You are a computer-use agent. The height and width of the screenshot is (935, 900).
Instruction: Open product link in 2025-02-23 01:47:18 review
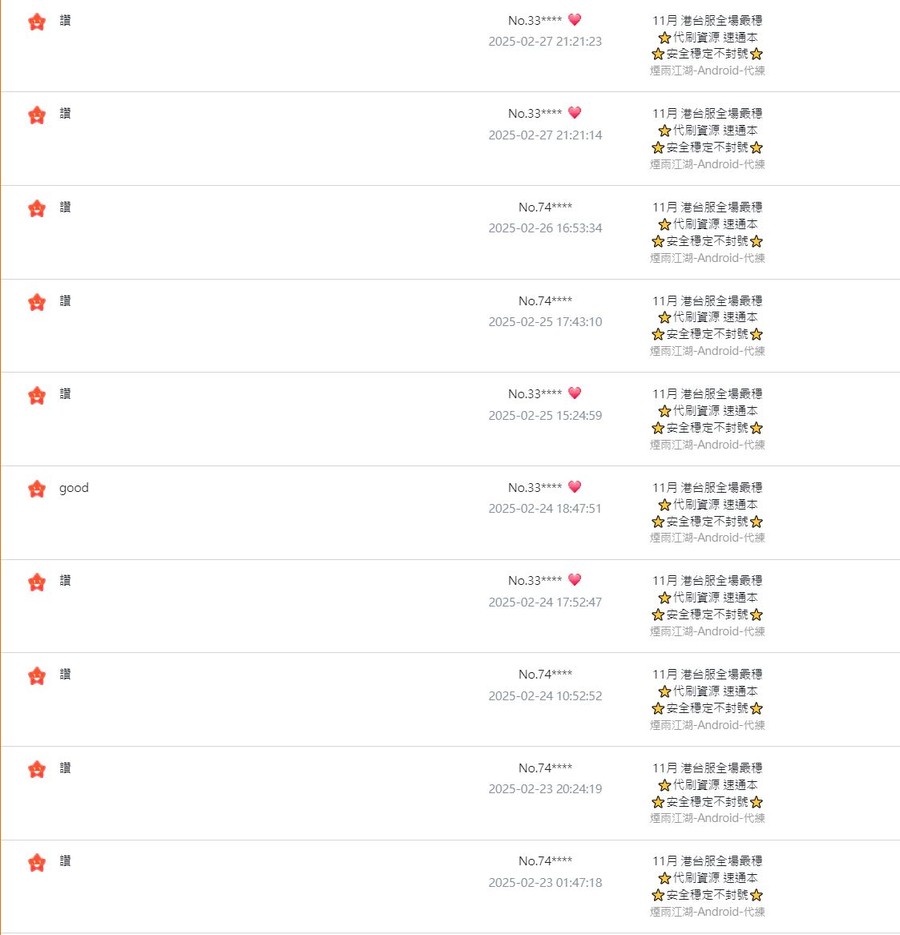tap(707, 878)
